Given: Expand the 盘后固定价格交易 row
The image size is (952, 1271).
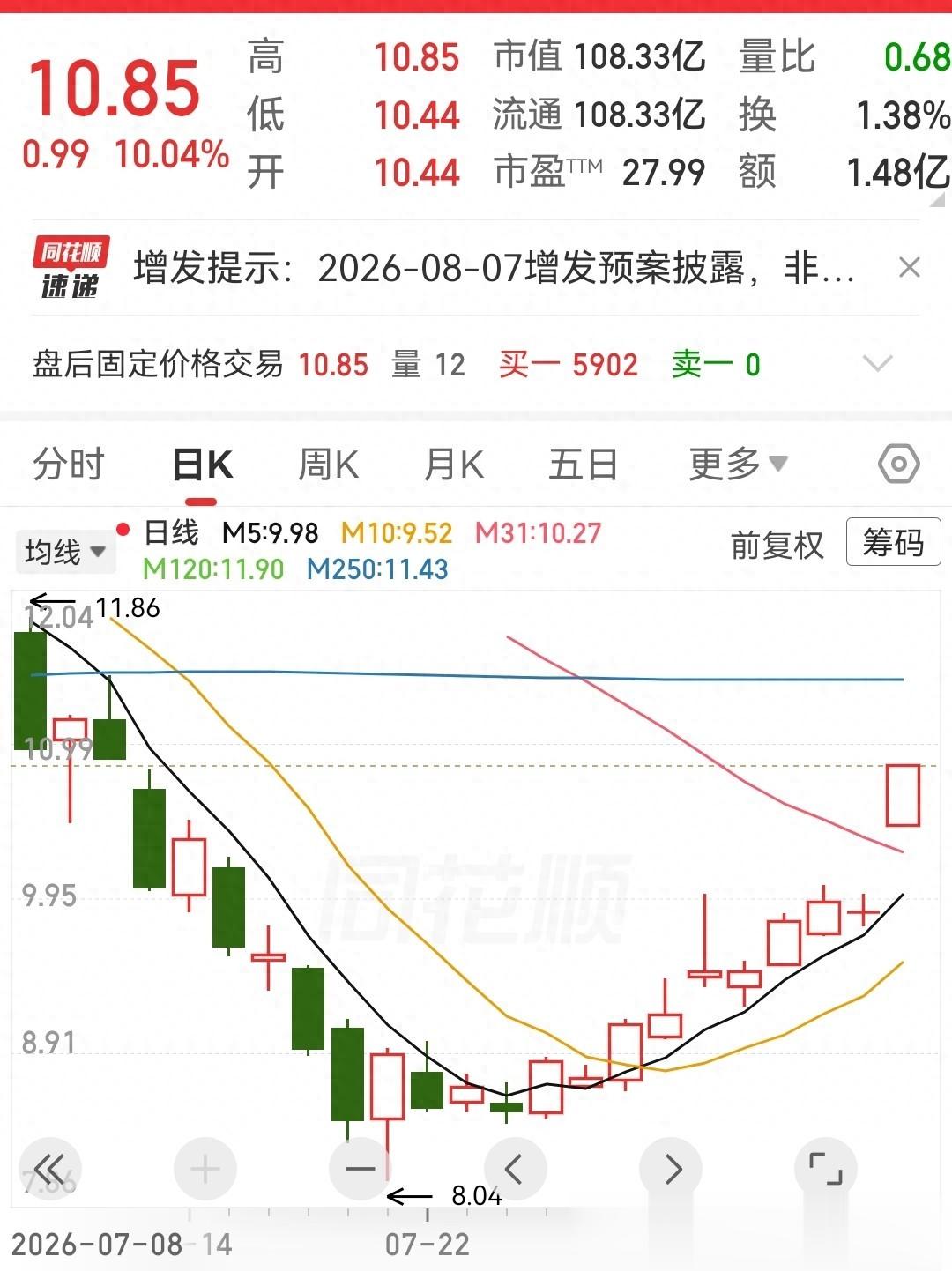Looking at the screenshot, I should [x=877, y=363].
